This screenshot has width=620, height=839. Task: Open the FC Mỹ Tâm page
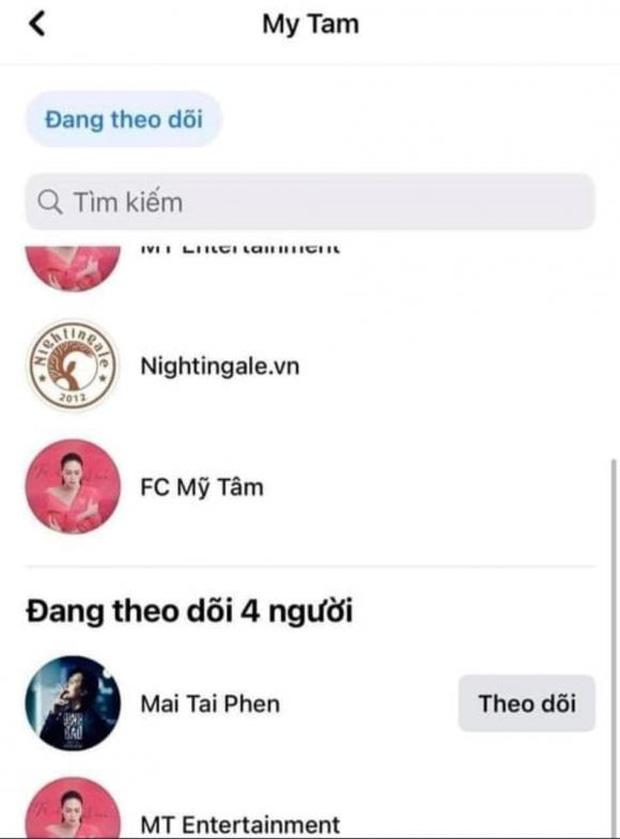[x=200, y=487]
